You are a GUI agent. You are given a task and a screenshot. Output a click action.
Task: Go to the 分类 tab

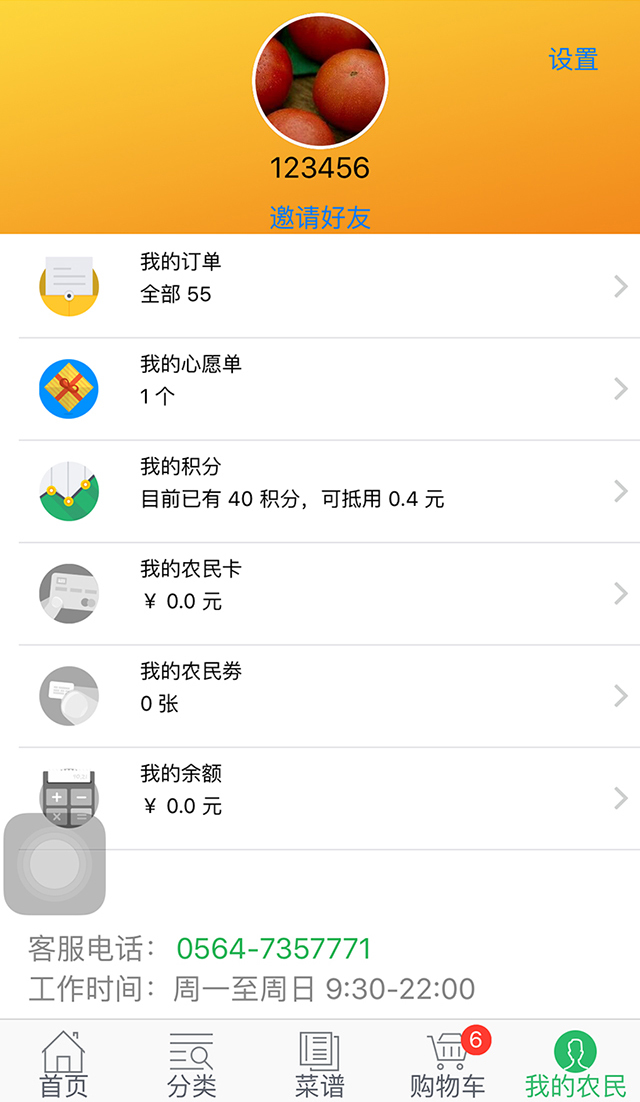pos(191,1065)
